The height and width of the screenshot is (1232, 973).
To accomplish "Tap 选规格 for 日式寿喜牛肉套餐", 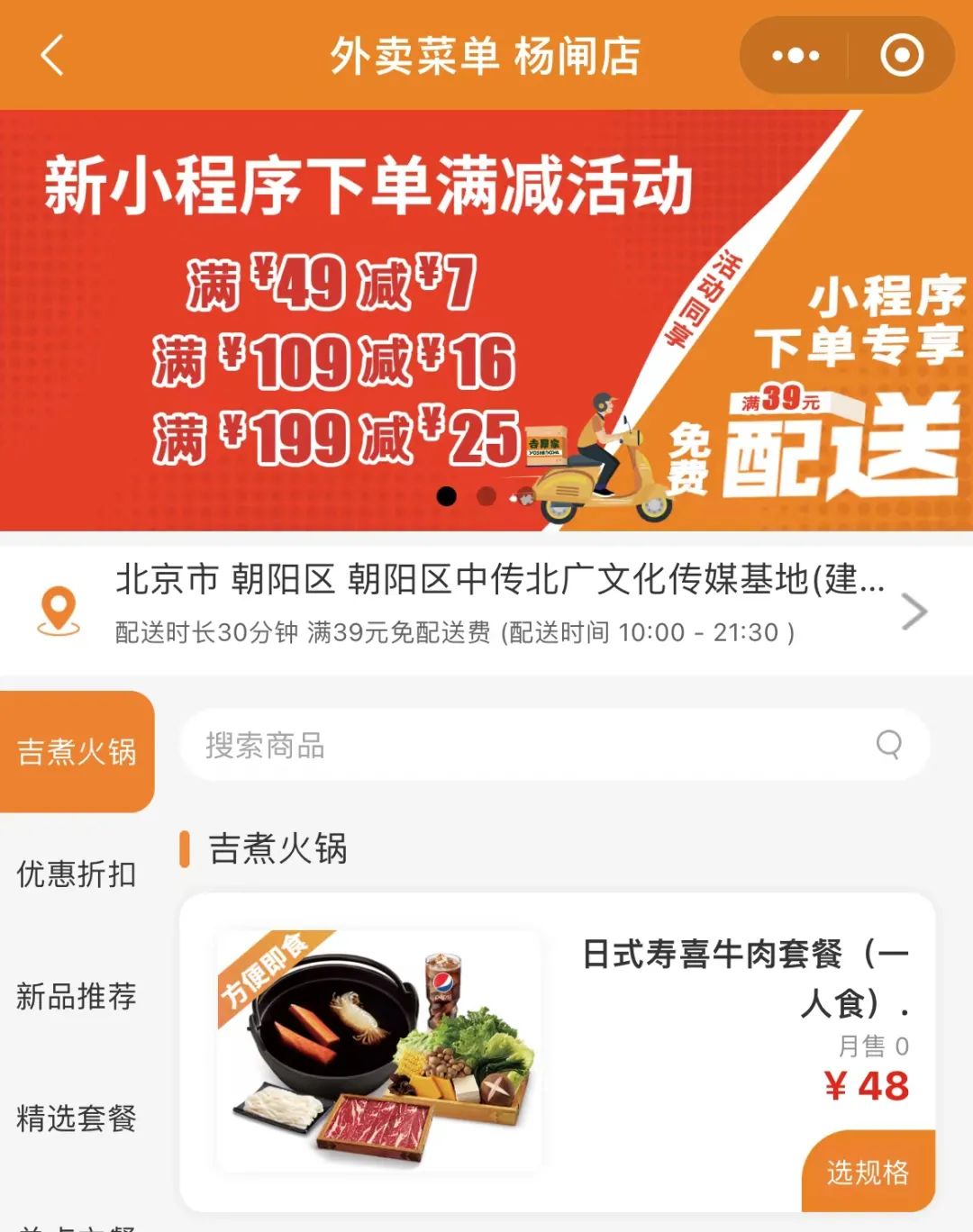I will [868, 1172].
